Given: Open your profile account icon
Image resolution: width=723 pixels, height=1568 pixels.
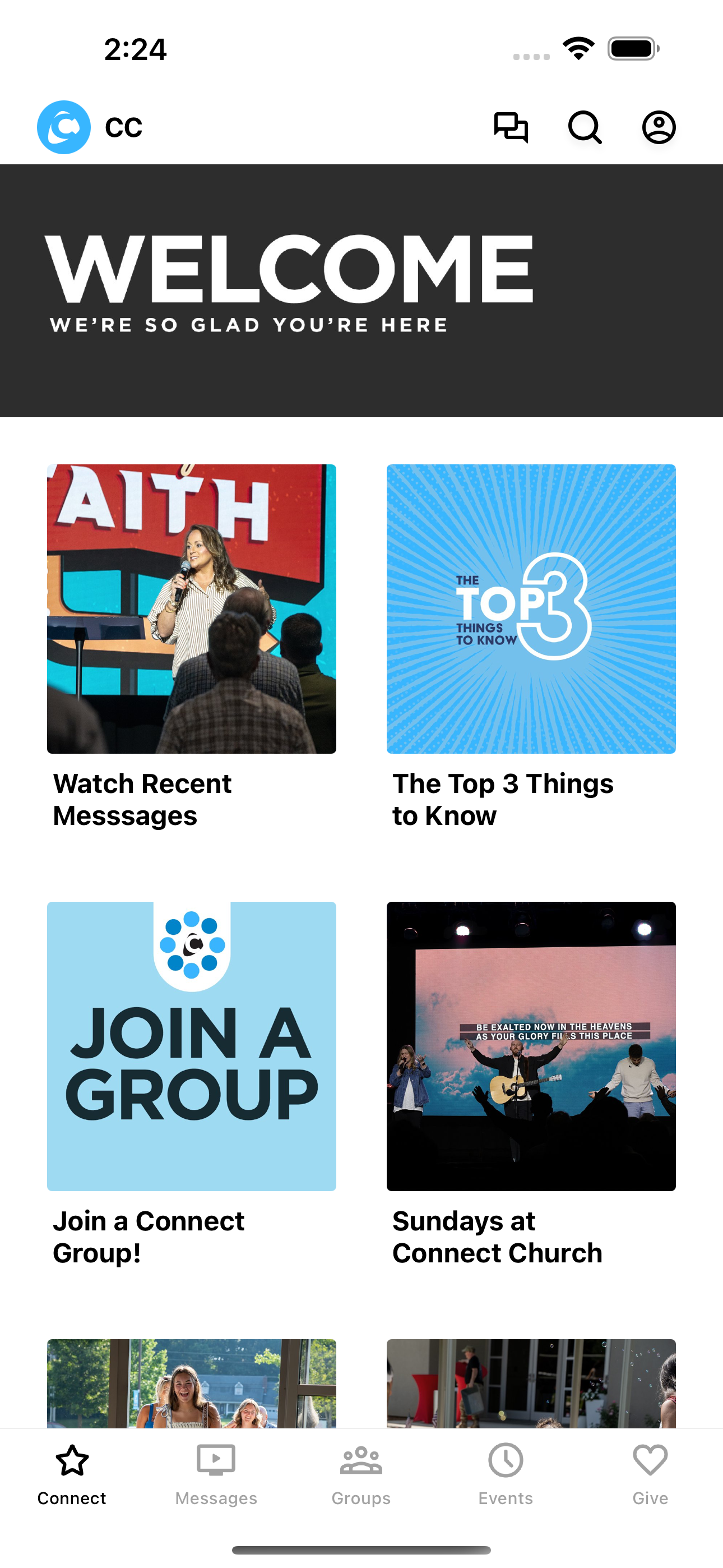Looking at the screenshot, I should click(659, 127).
